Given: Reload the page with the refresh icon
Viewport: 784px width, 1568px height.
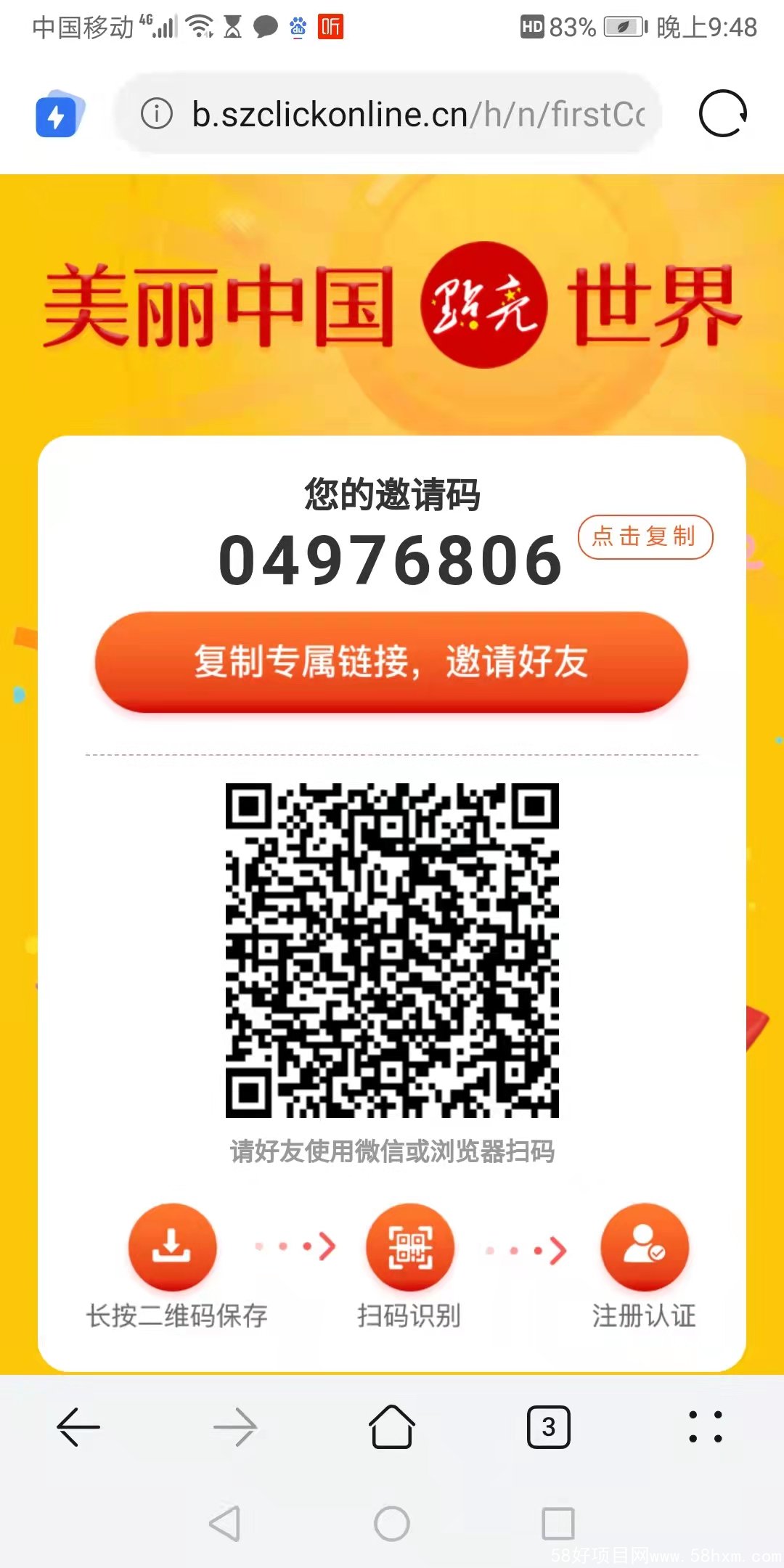Looking at the screenshot, I should (722, 114).
